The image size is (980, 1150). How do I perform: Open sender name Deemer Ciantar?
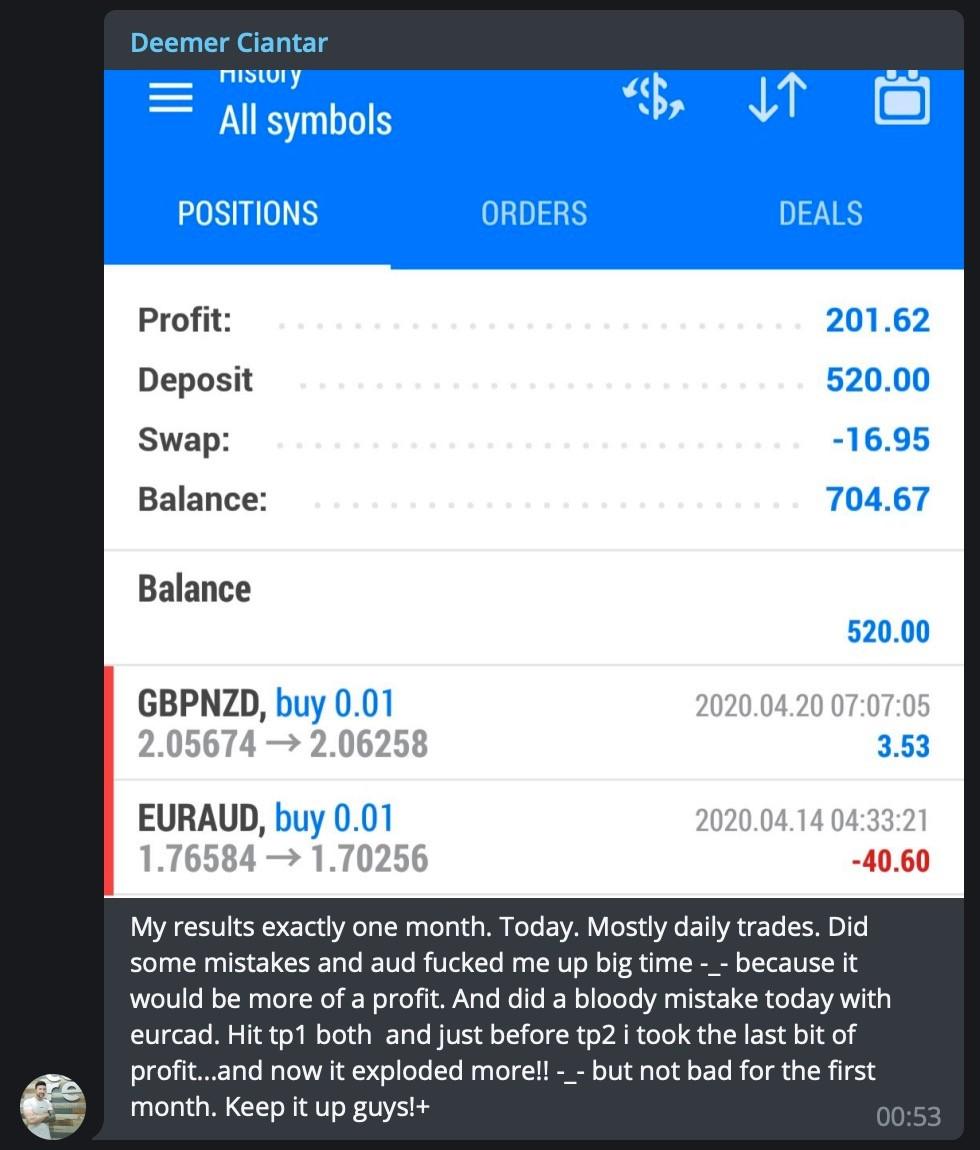(x=229, y=43)
